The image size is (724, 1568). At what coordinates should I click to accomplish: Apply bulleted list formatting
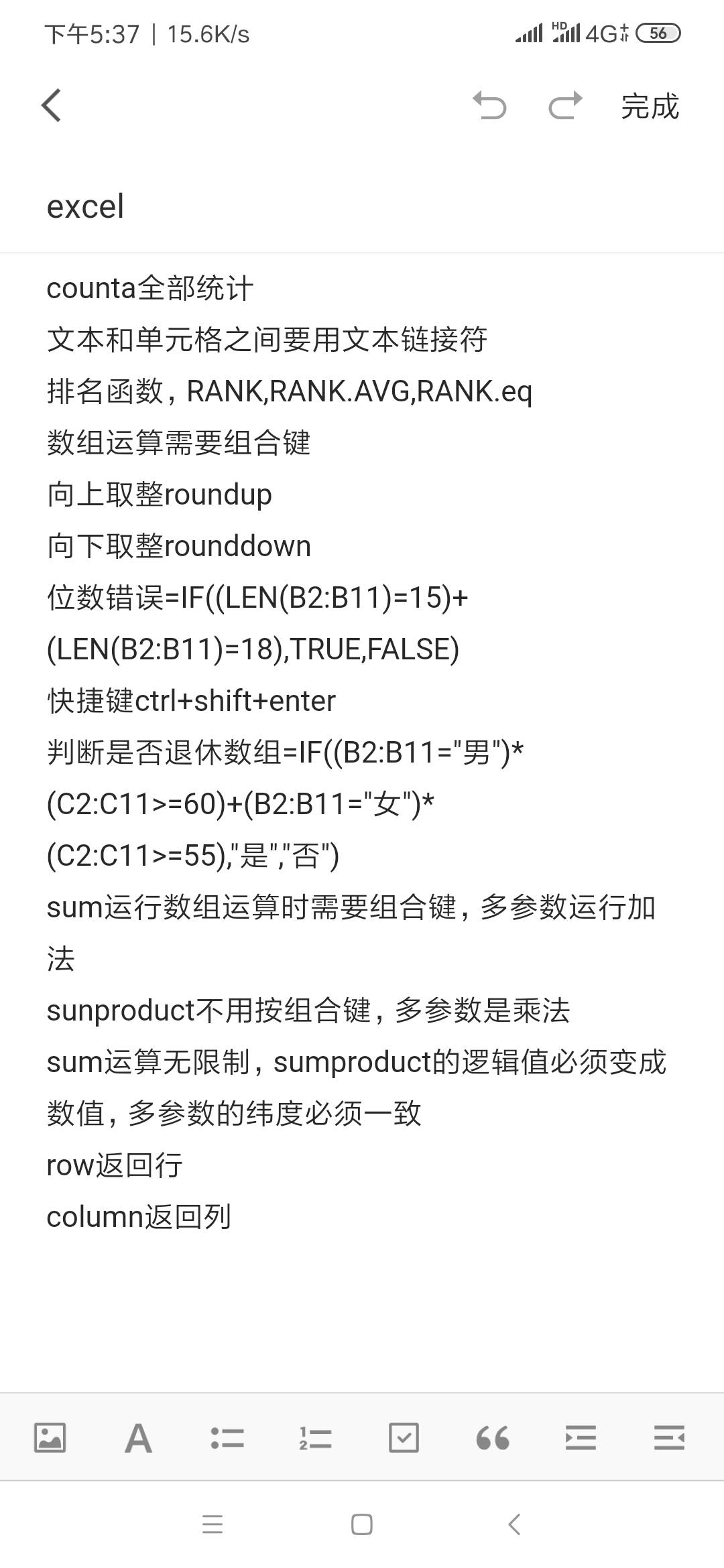[227, 1438]
